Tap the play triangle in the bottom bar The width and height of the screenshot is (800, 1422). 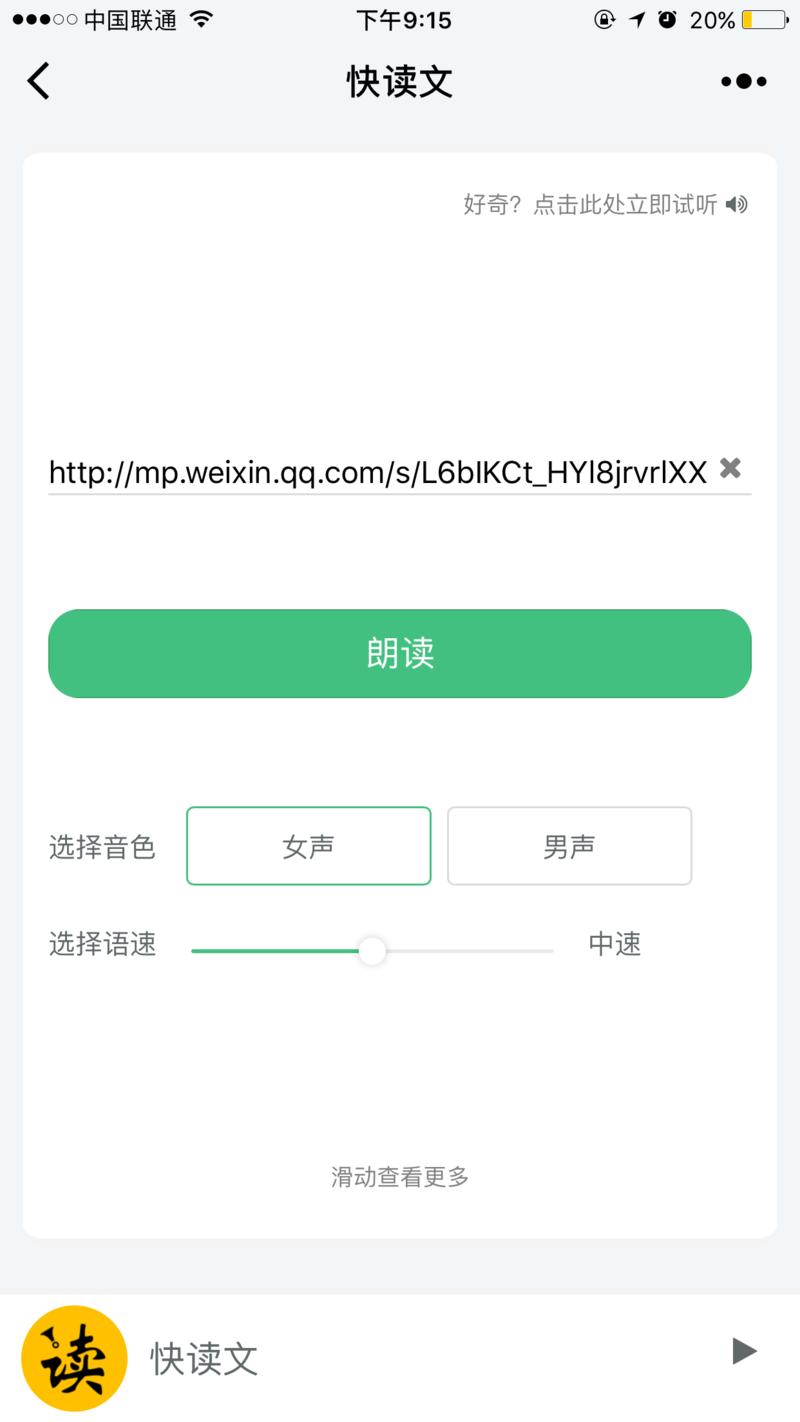[x=743, y=1351]
